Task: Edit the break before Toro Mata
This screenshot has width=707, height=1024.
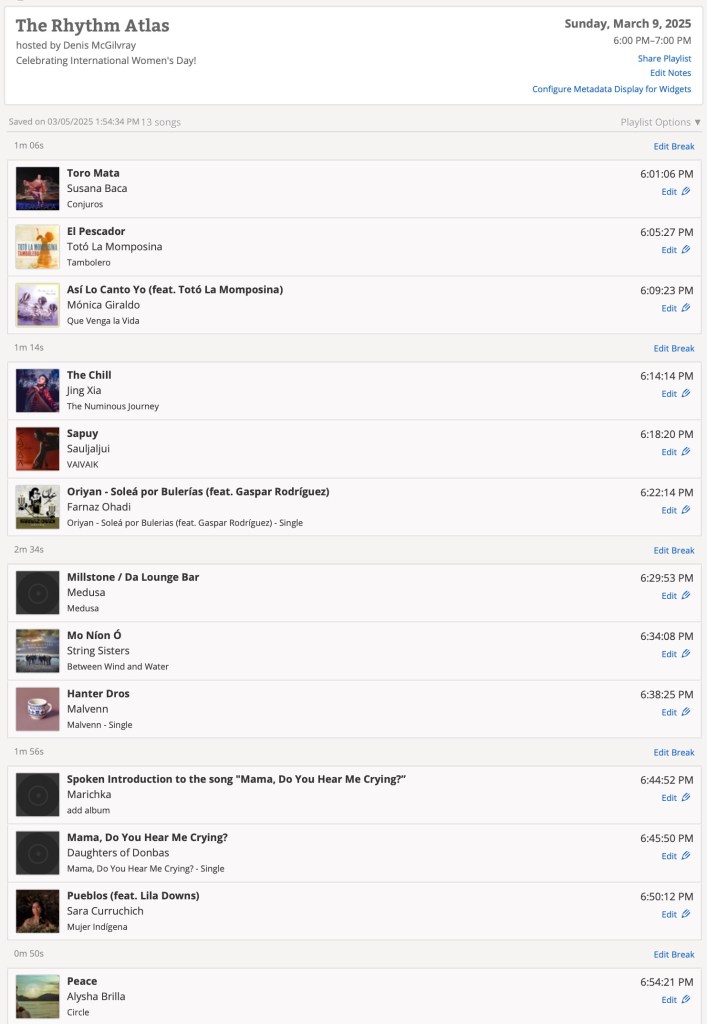Action: coord(673,146)
